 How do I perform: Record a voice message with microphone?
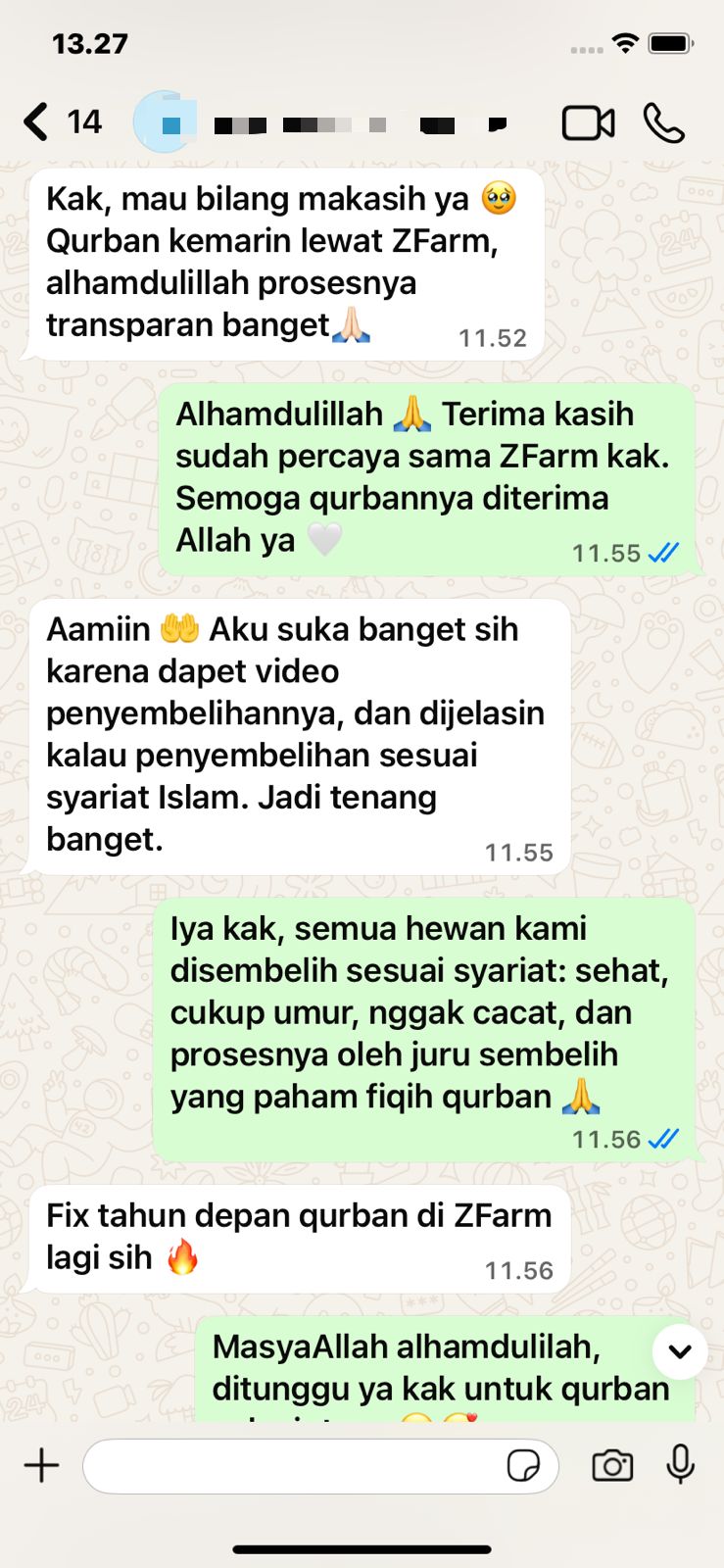tap(680, 1465)
